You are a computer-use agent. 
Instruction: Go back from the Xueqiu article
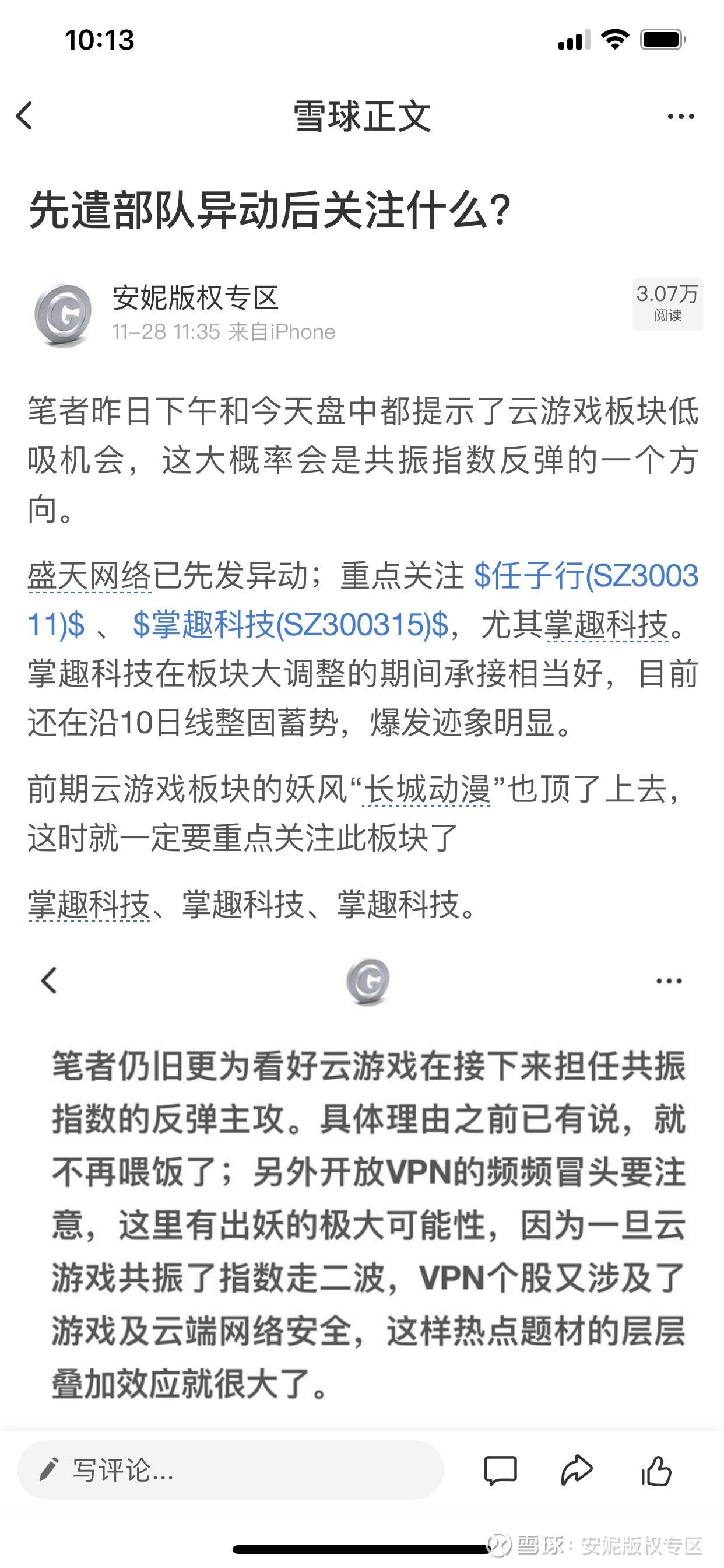[24, 116]
